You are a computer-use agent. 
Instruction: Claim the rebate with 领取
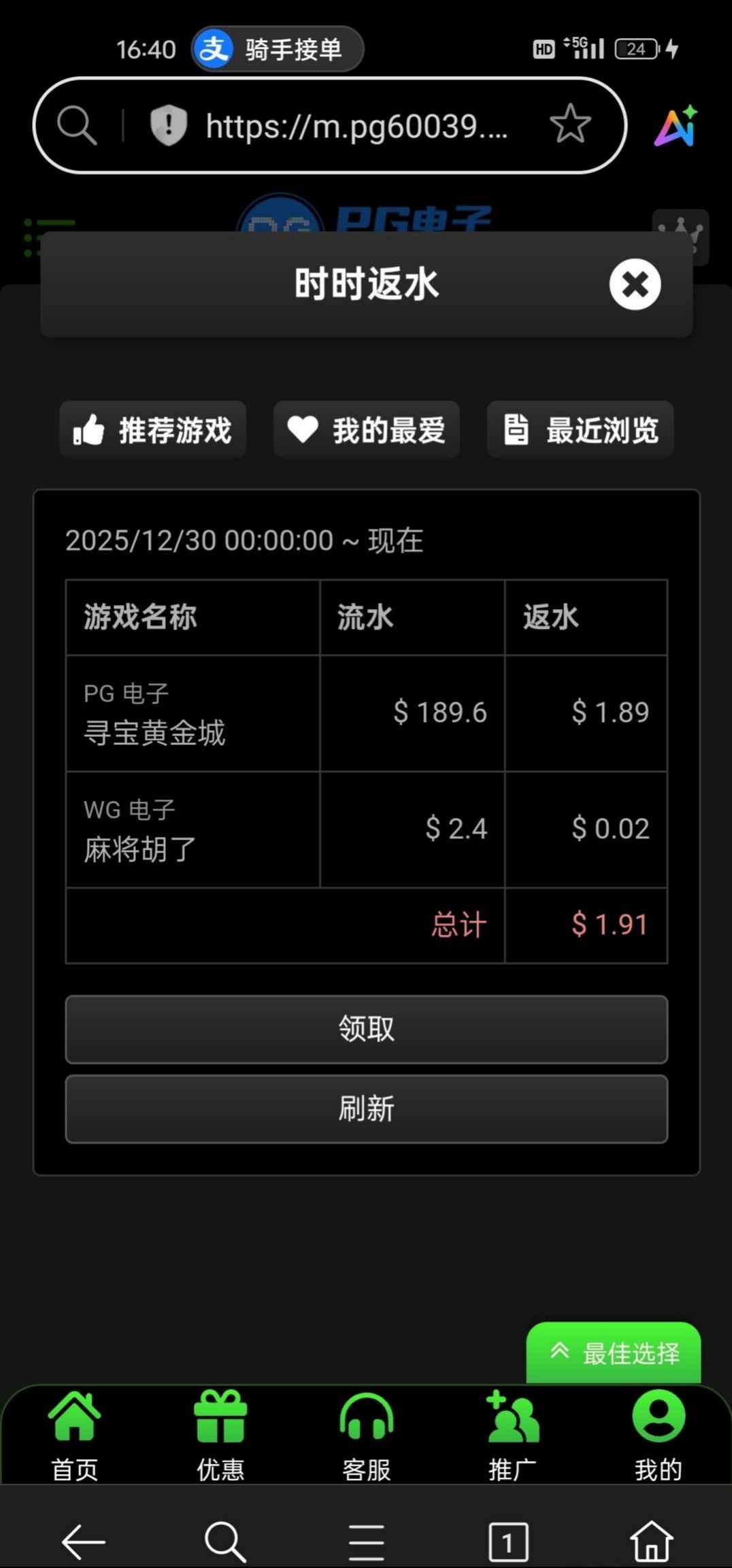click(x=366, y=1029)
